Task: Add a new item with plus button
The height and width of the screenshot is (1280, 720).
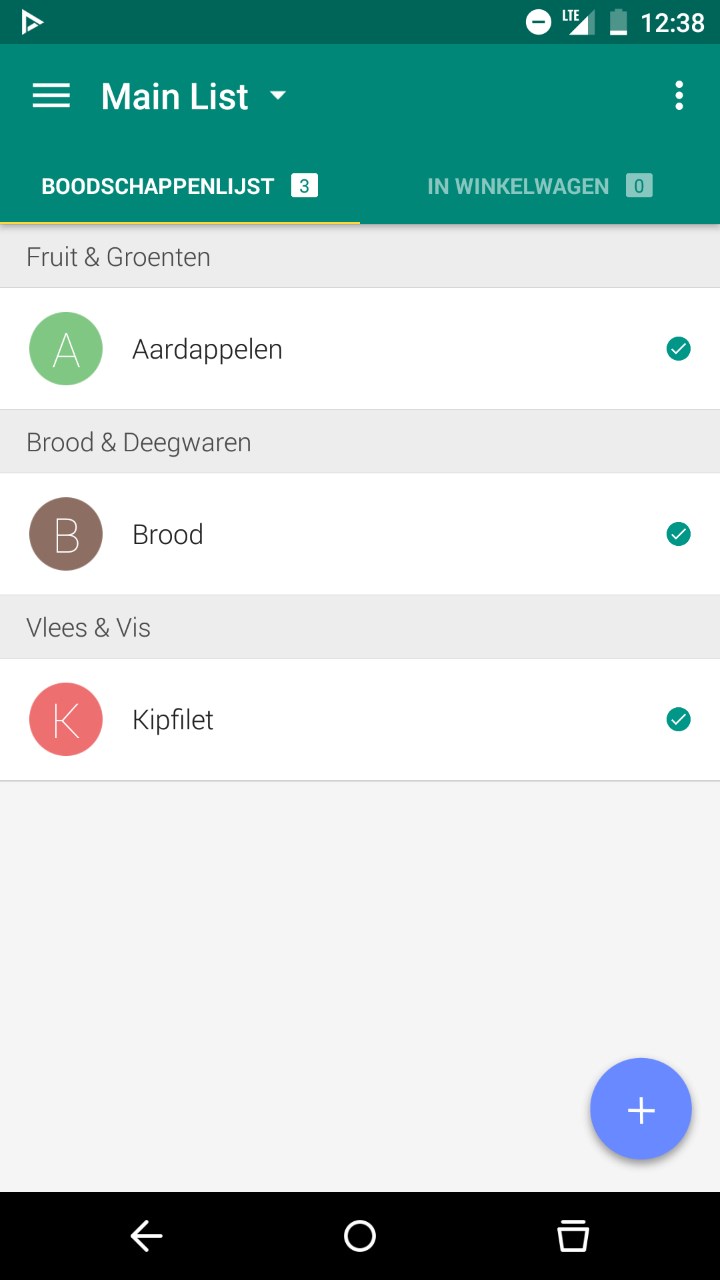Action: tap(641, 1109)
